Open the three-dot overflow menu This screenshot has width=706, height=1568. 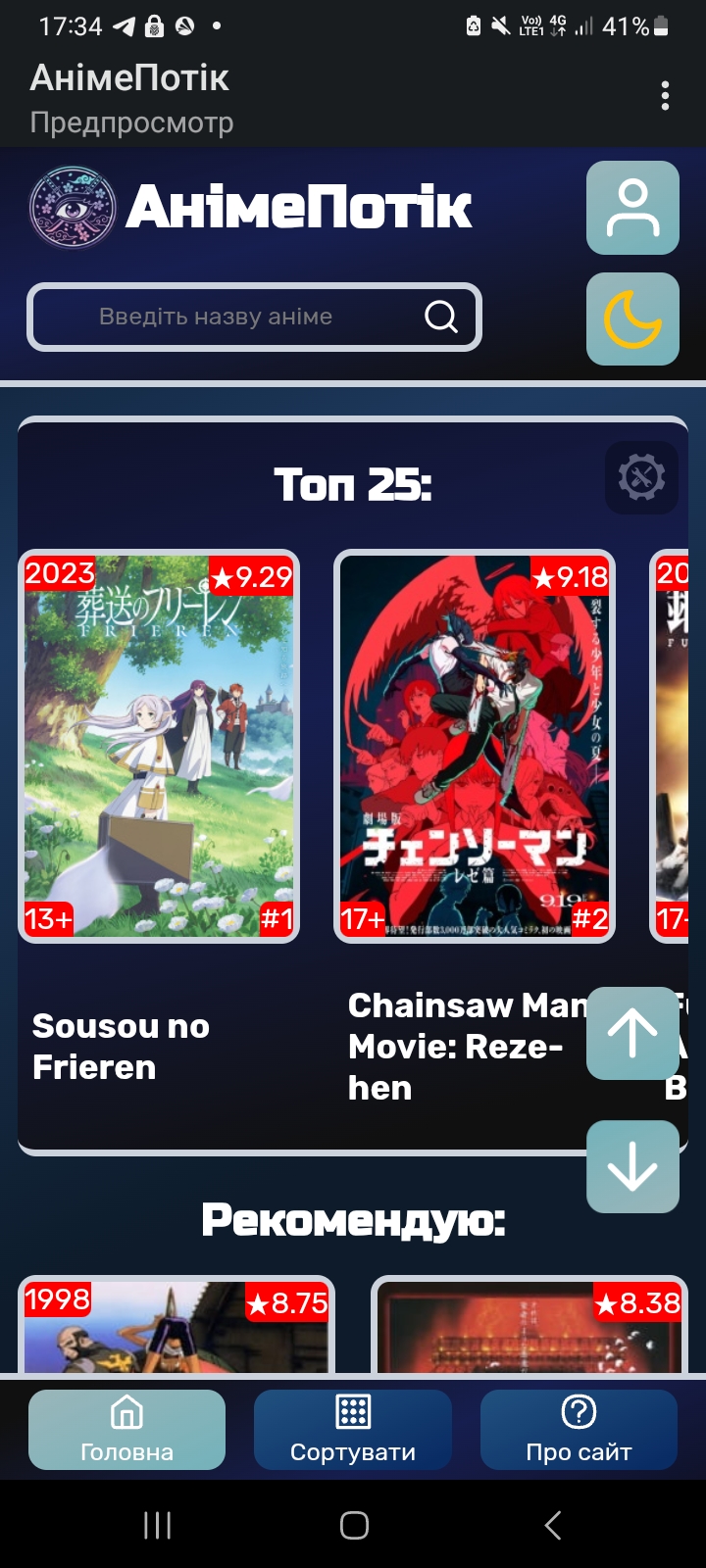pyautogui.click(x=665, y=96)
